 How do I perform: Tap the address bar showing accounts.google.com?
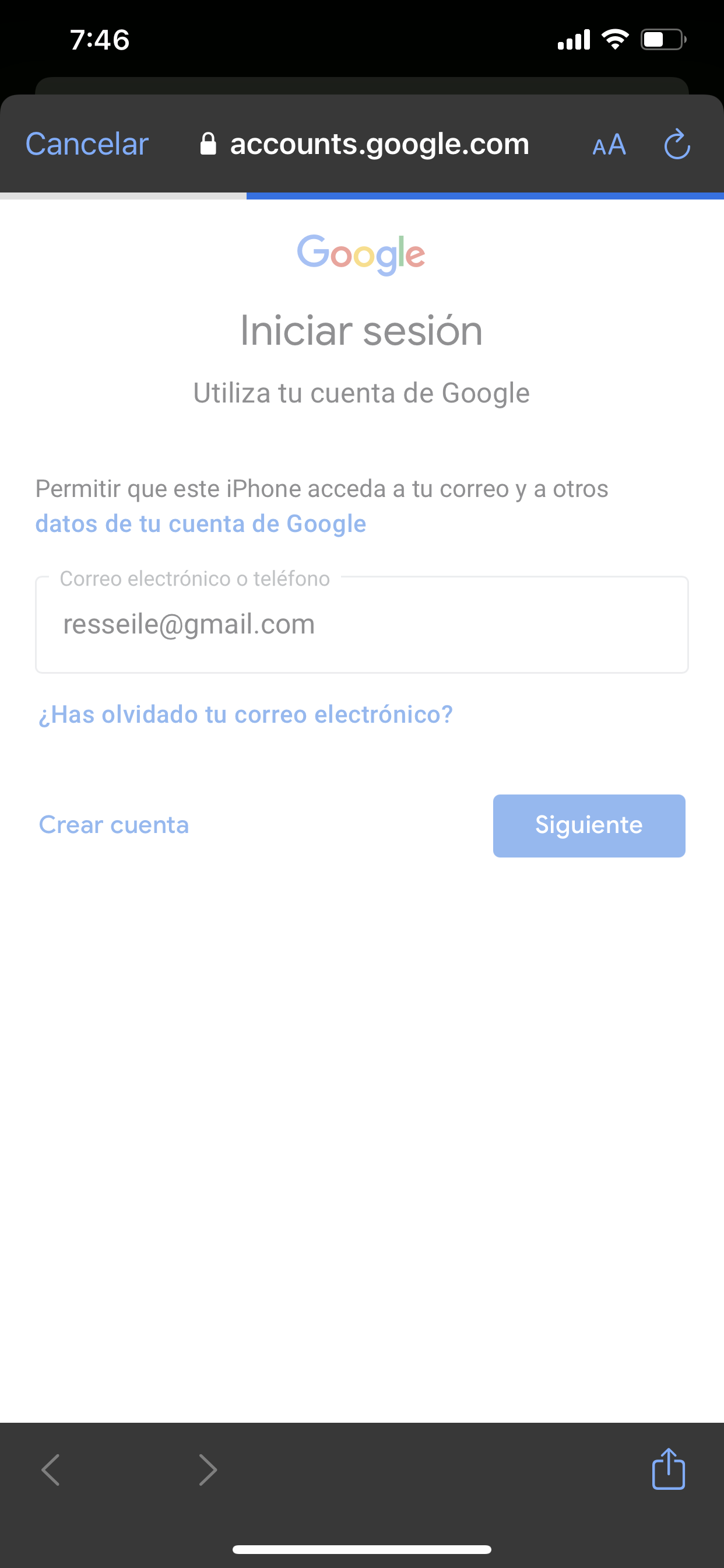pyautogui.click(x=365, y=144)
